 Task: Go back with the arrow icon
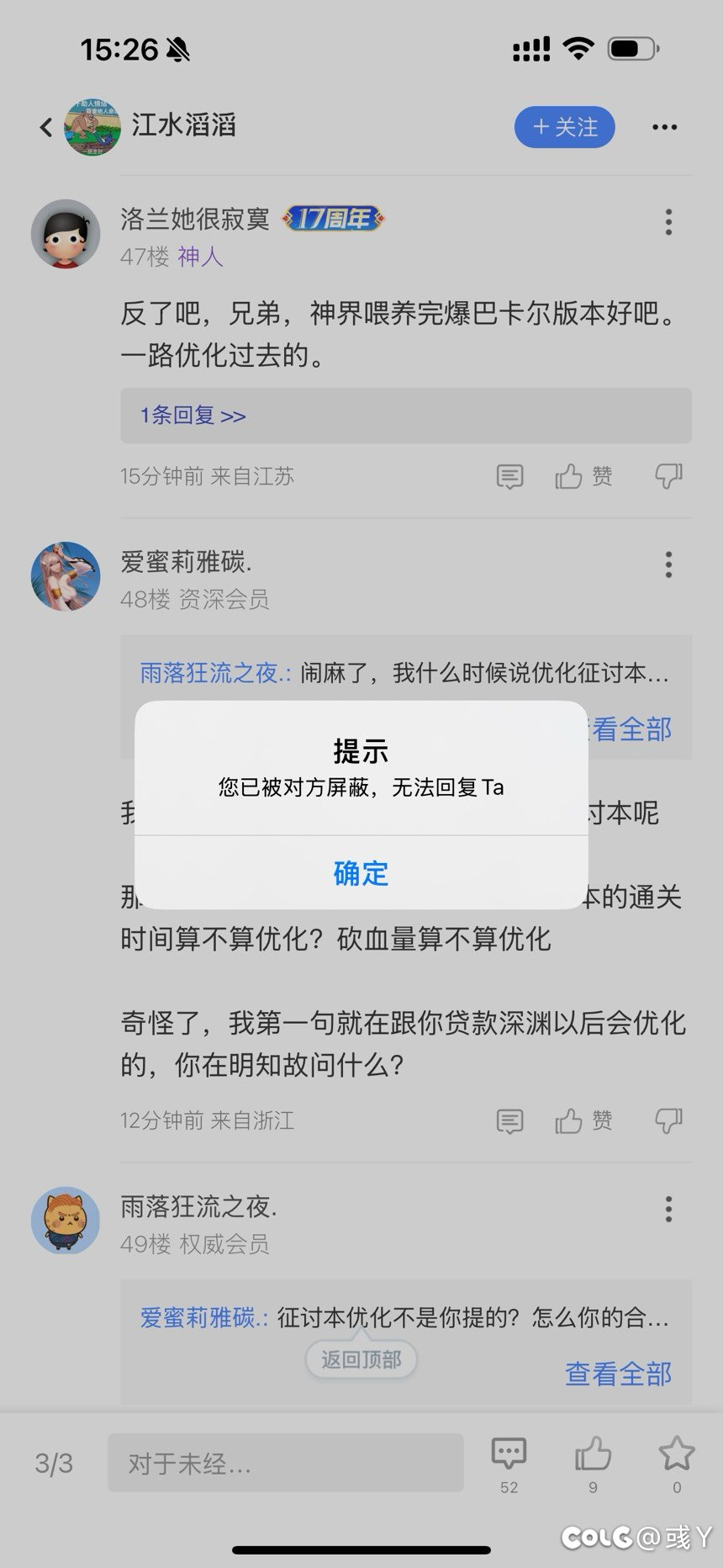(x=46, y=128)
